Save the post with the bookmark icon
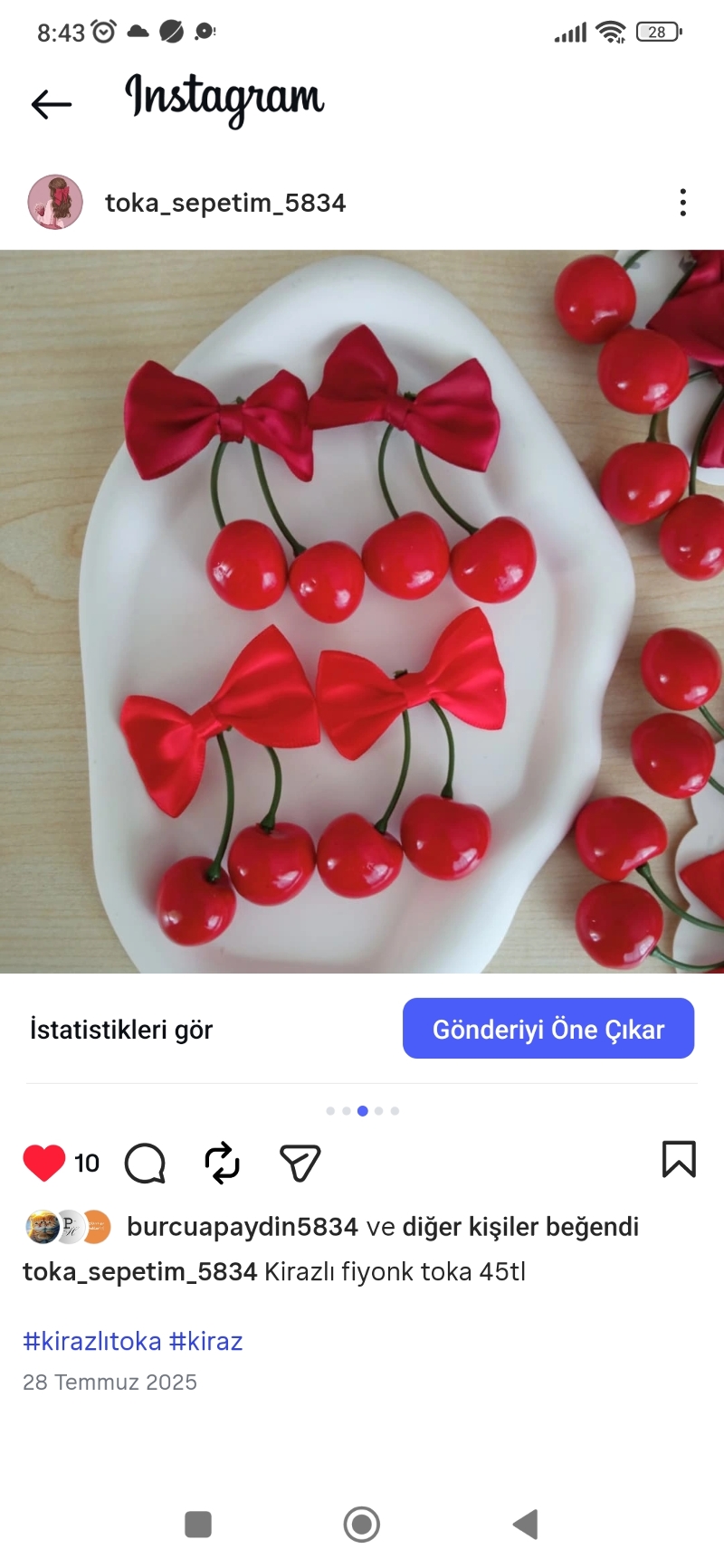724x1568 pixels. pos(679,1159)
